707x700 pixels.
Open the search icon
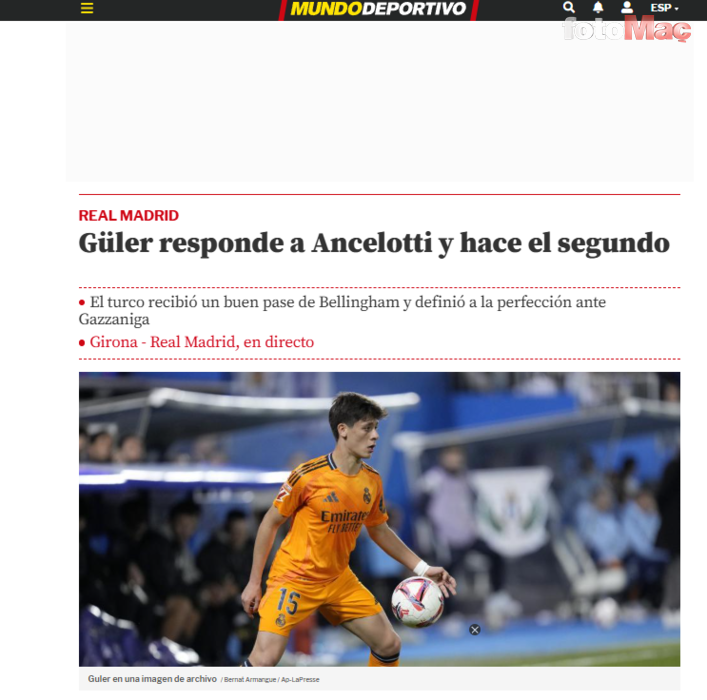click(x=569, y=8)
